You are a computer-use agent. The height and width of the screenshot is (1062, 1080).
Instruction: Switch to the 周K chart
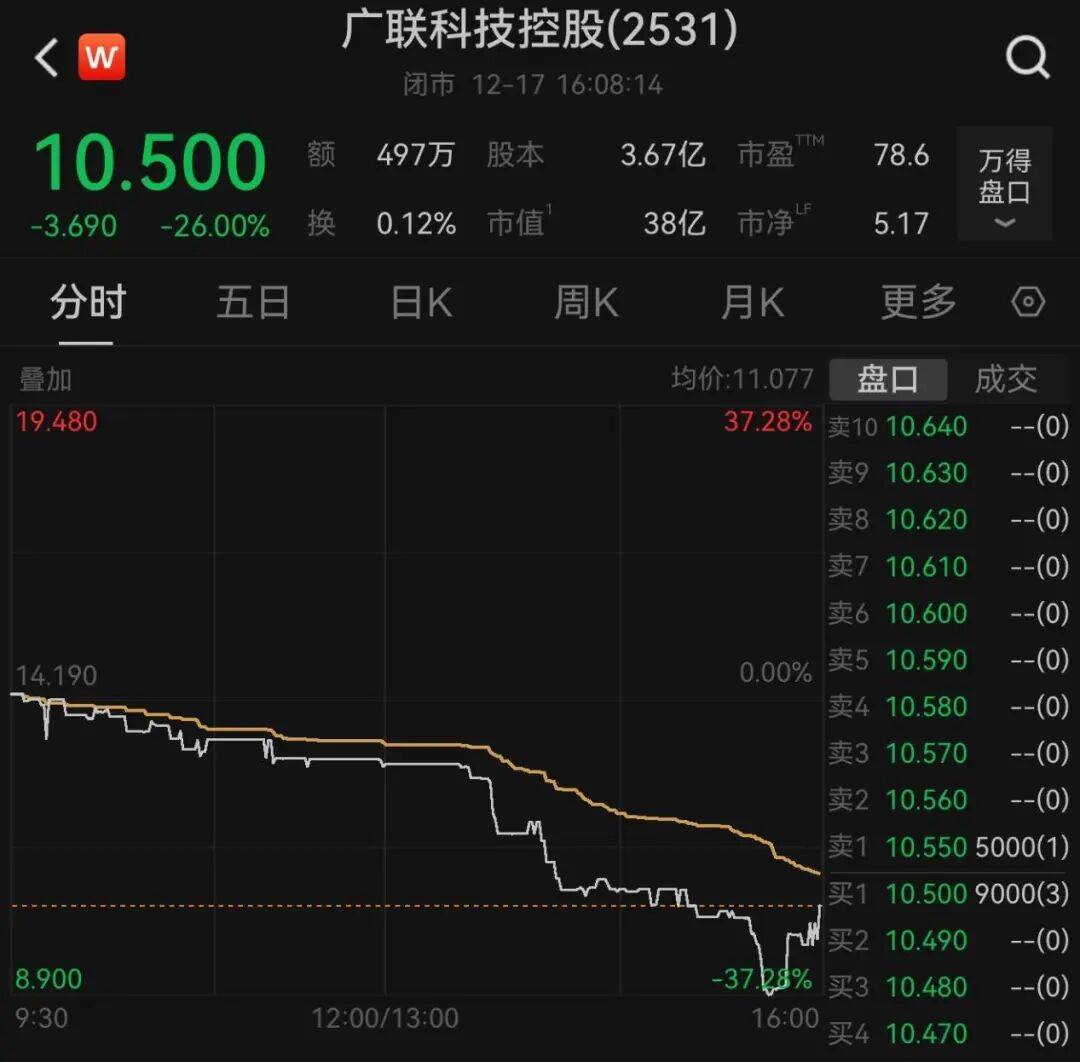point(586,302)
